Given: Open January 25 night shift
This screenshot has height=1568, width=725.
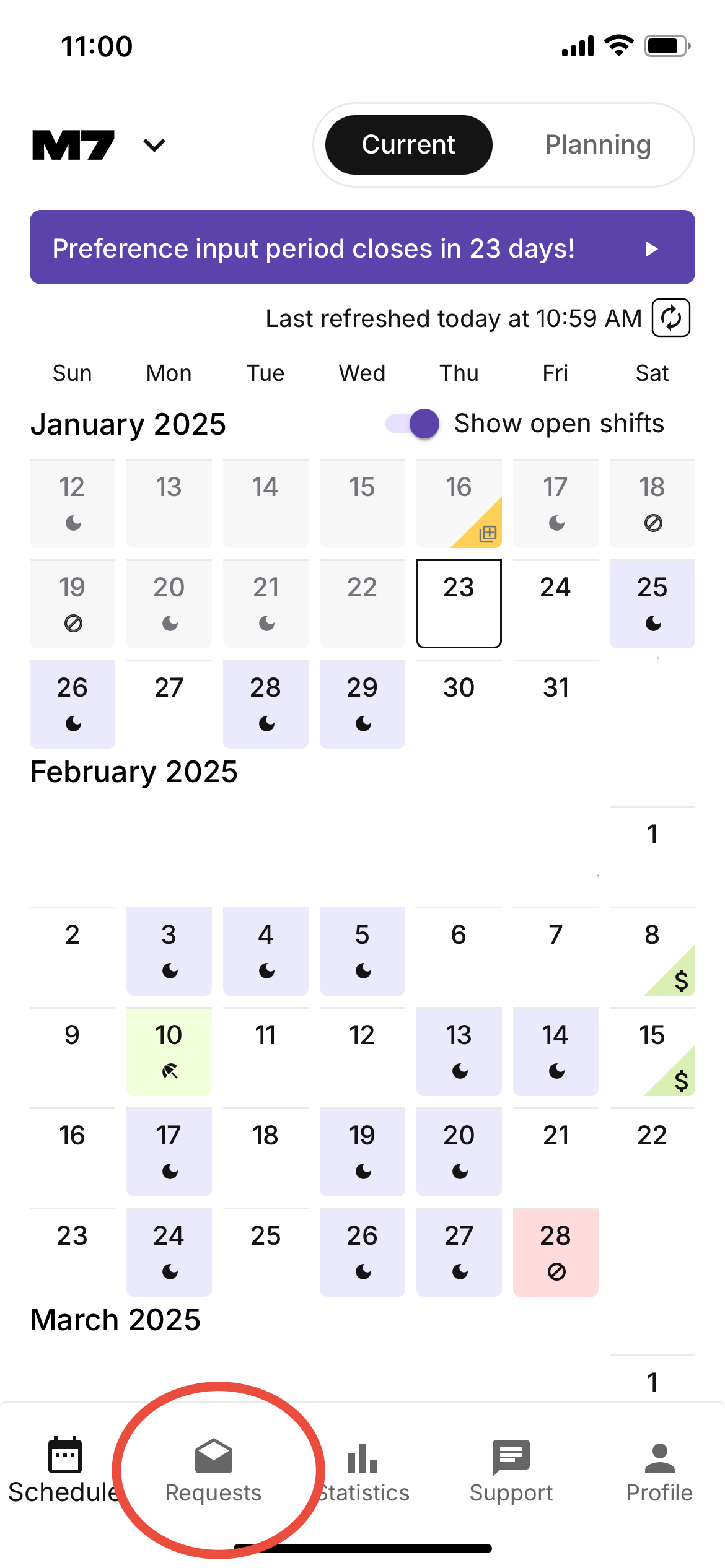Looking at the screenshot, I should coord(652,603).
